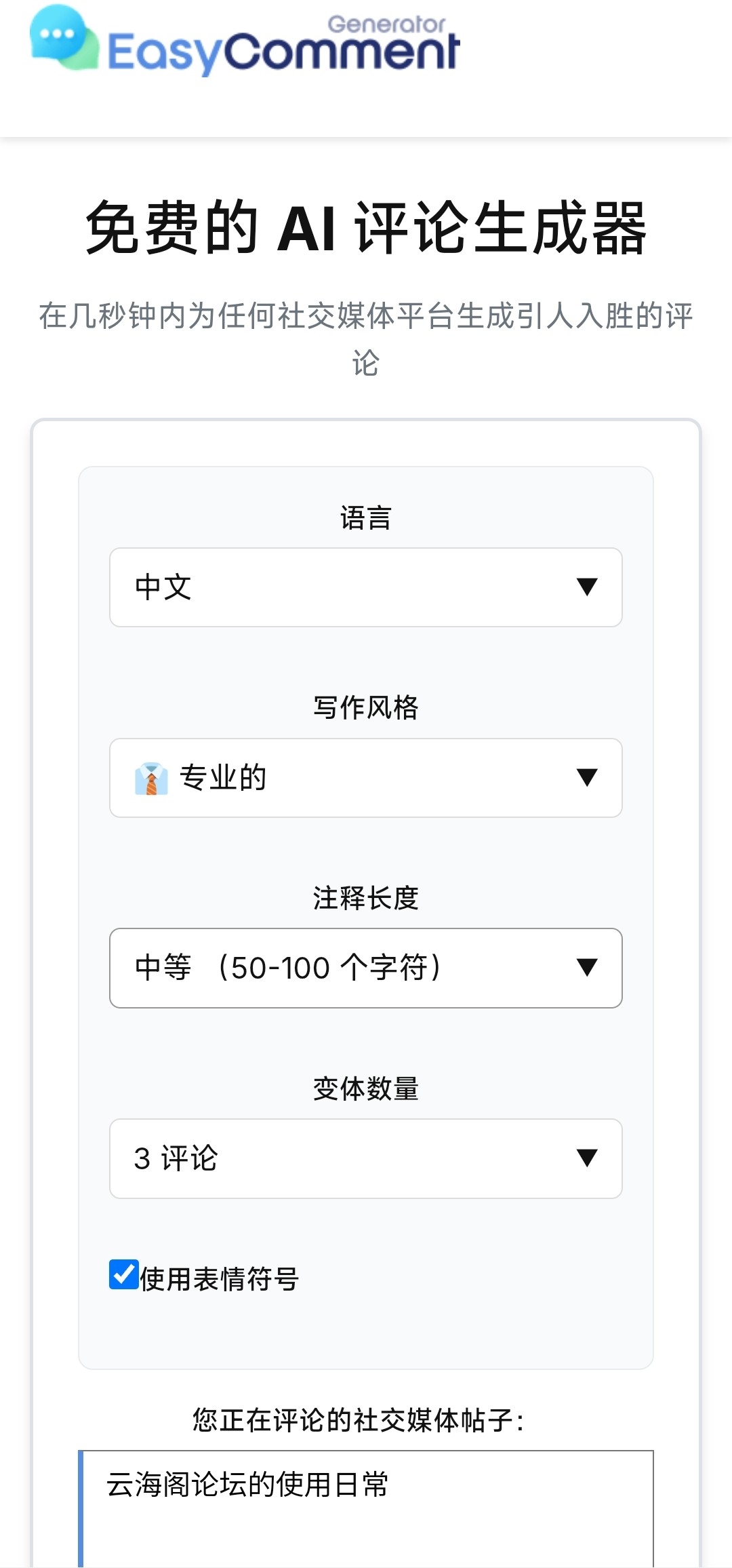732x1568 pixels.
Task: Tap the post text field containing 云海阁论坛的使用日常
Action: (x=366, y=1509)
